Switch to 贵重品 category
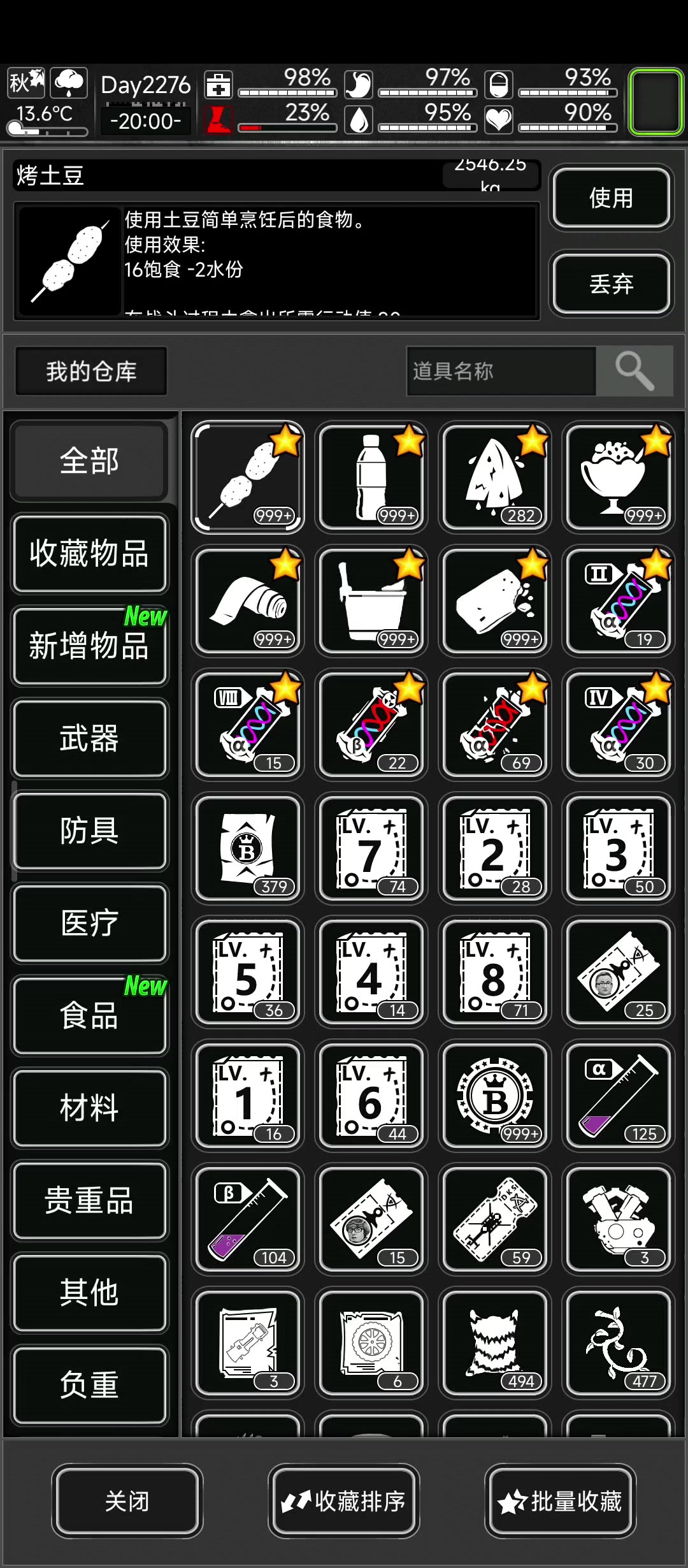The image size is (688, 1568). (89, 1200)
